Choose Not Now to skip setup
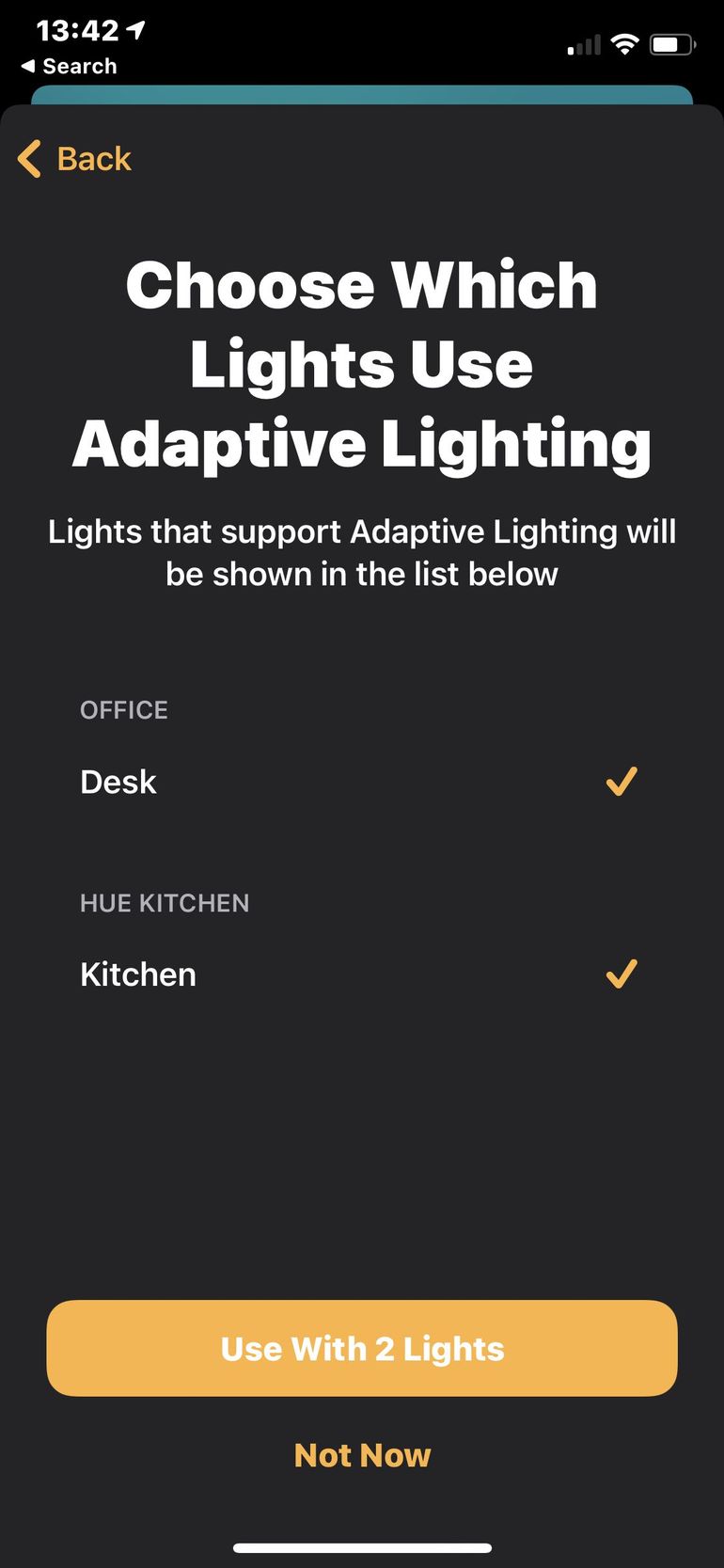 pyautogui.click(x=362, y=1455)
